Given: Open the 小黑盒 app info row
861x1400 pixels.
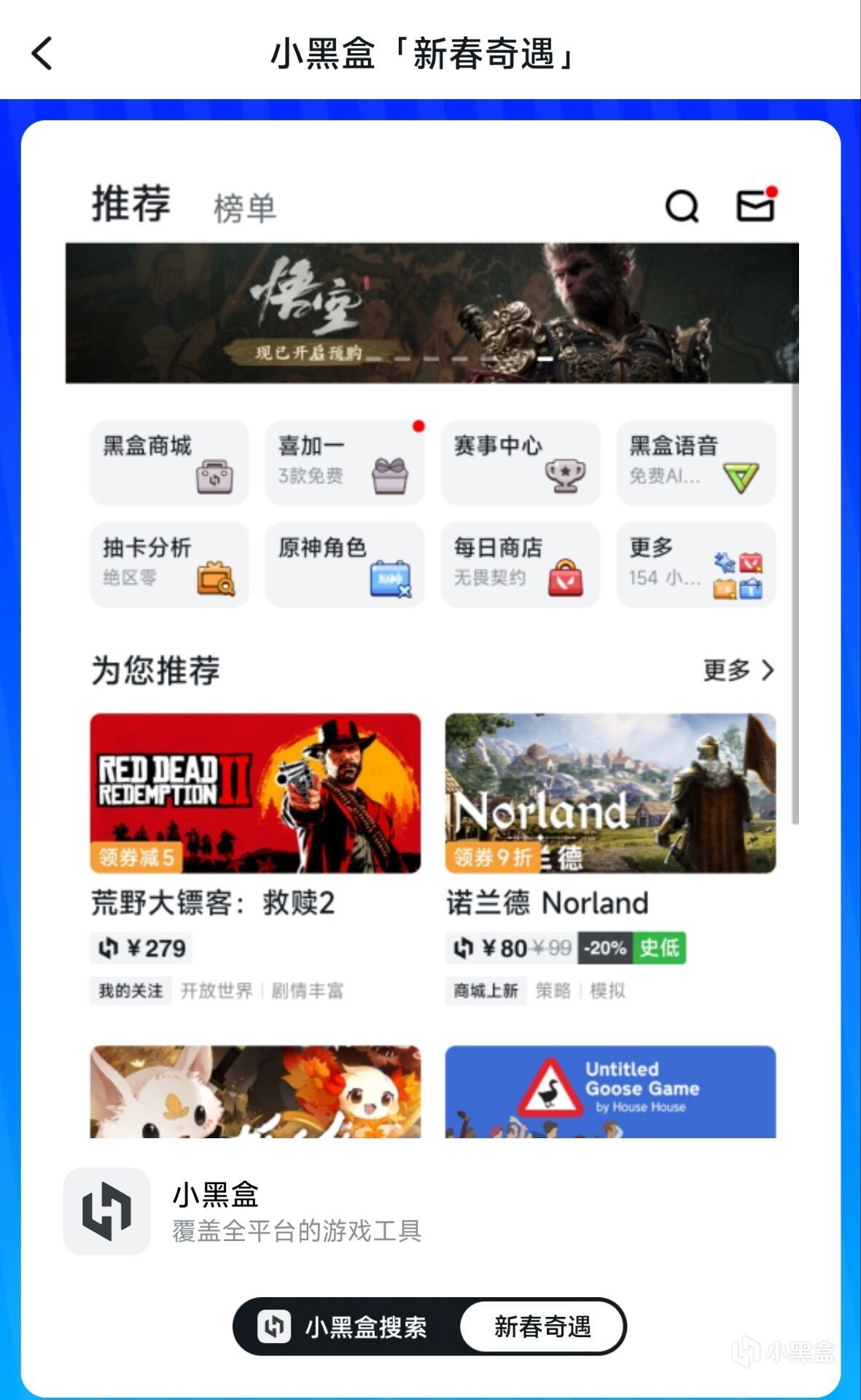Looking at the screenshot, I should coord(292,1211).
